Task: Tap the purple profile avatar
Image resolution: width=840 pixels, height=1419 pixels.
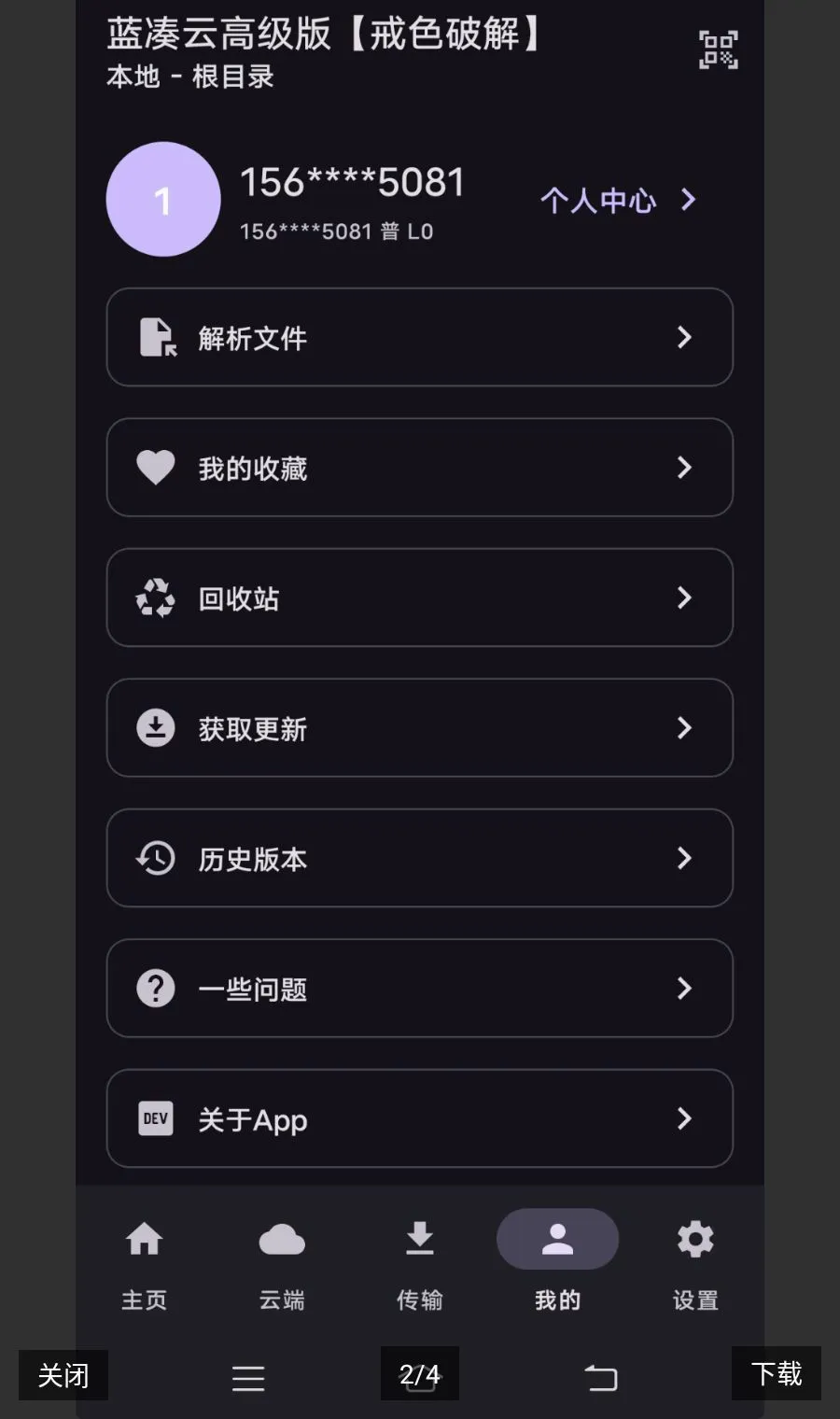Action: (163, 199)
